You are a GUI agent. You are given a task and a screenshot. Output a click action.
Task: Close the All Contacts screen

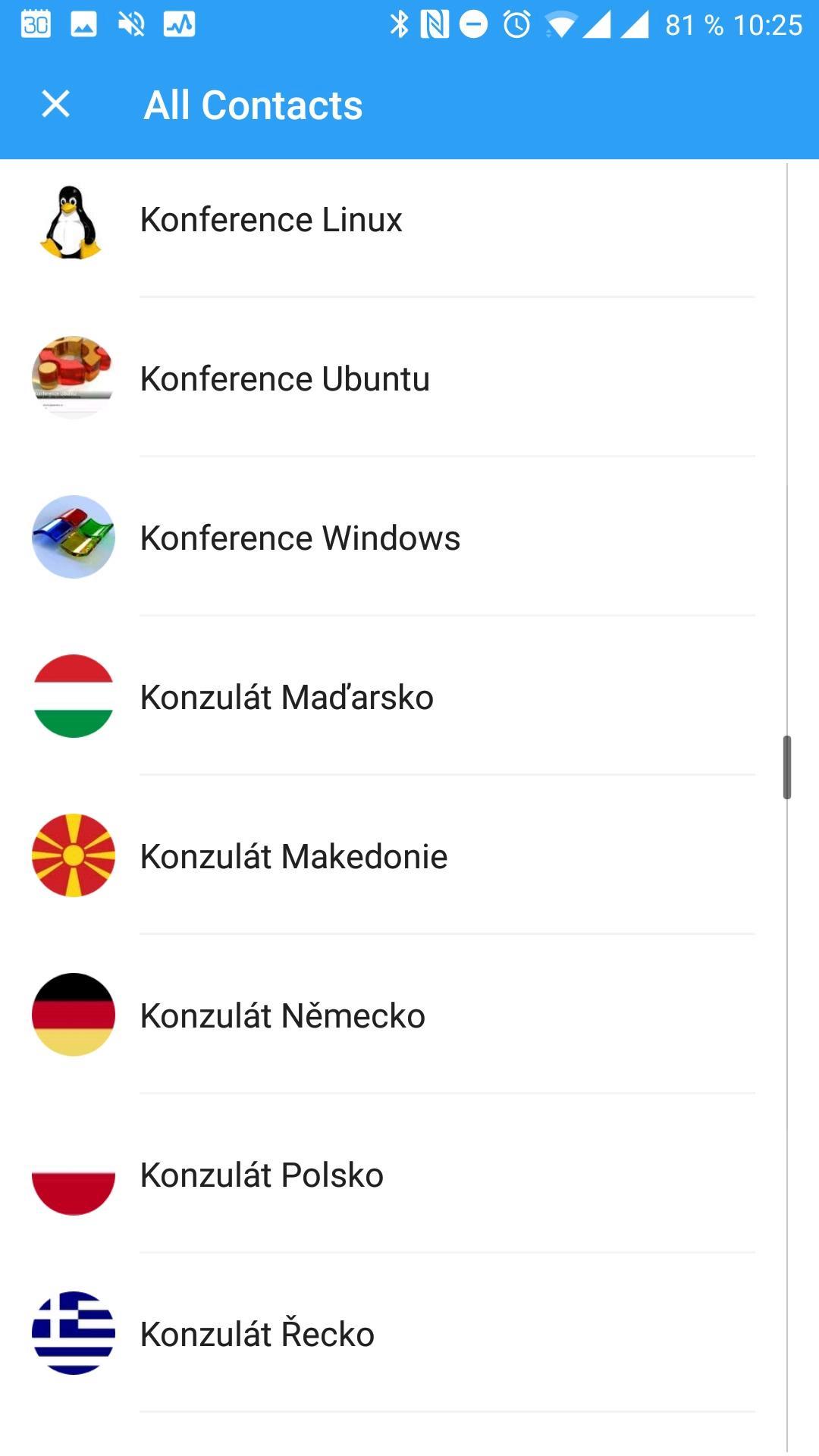pos(55,104)
